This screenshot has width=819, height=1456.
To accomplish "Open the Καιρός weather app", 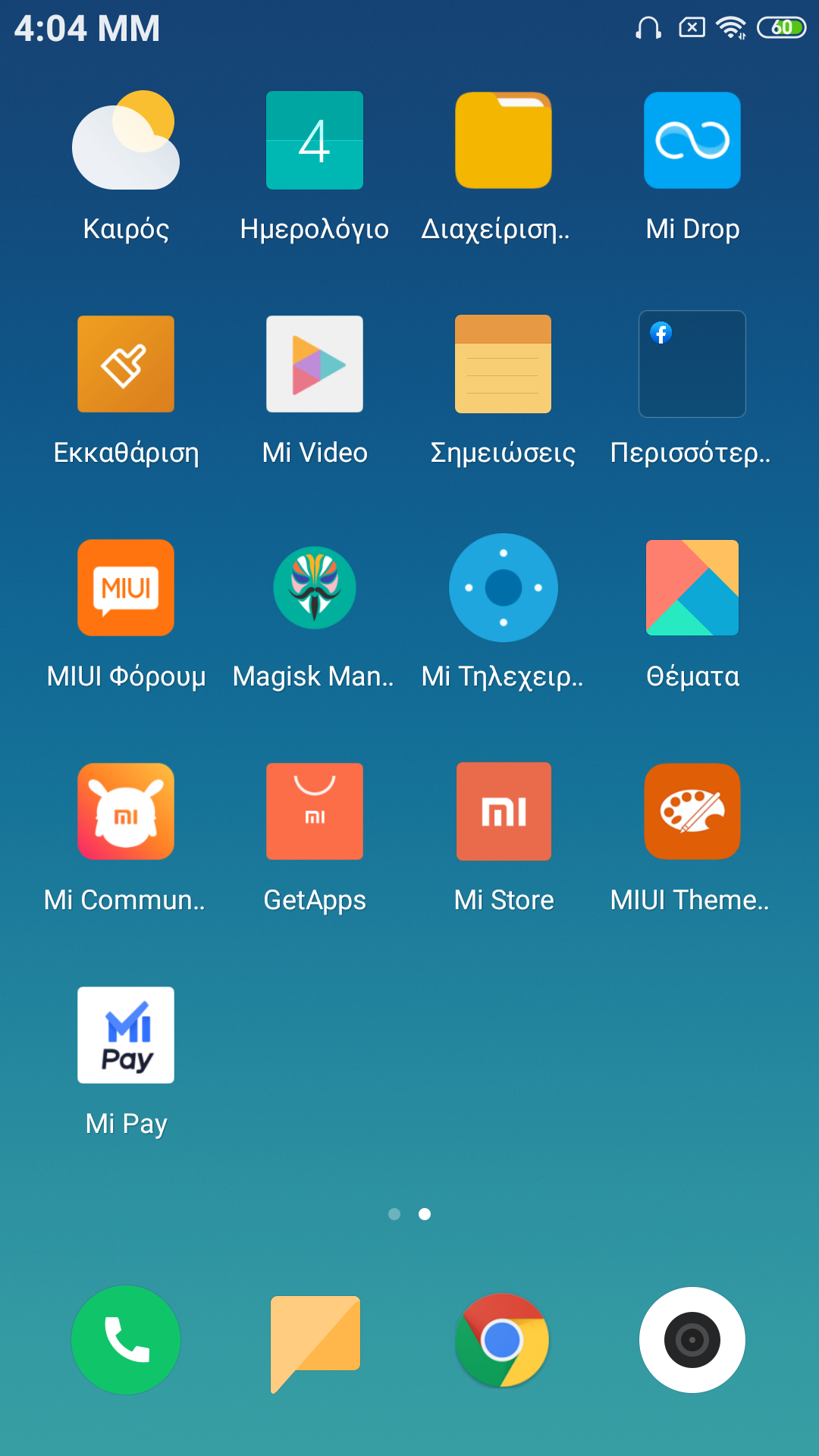I will coord(126,141).
